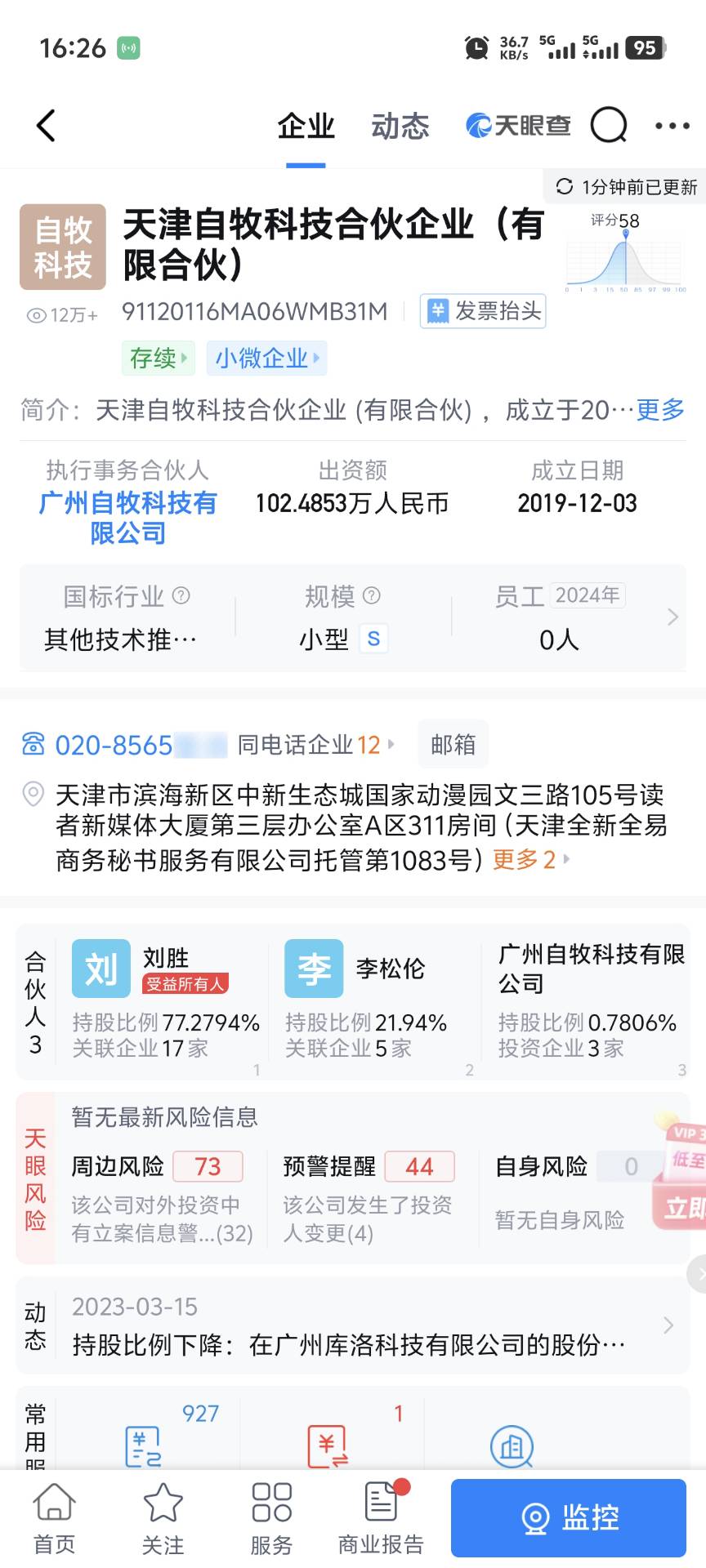Switch to the 商业报告 tab
This screenshot has width=706, height=1568.
tap(381, 1519)
